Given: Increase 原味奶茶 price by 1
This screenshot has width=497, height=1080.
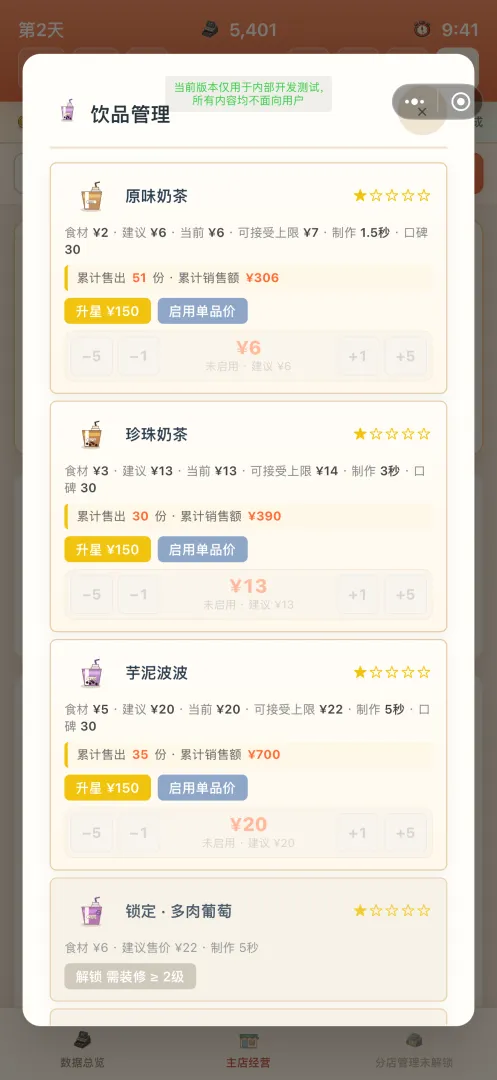Looking at the screenshot, I should coord(357,356).
